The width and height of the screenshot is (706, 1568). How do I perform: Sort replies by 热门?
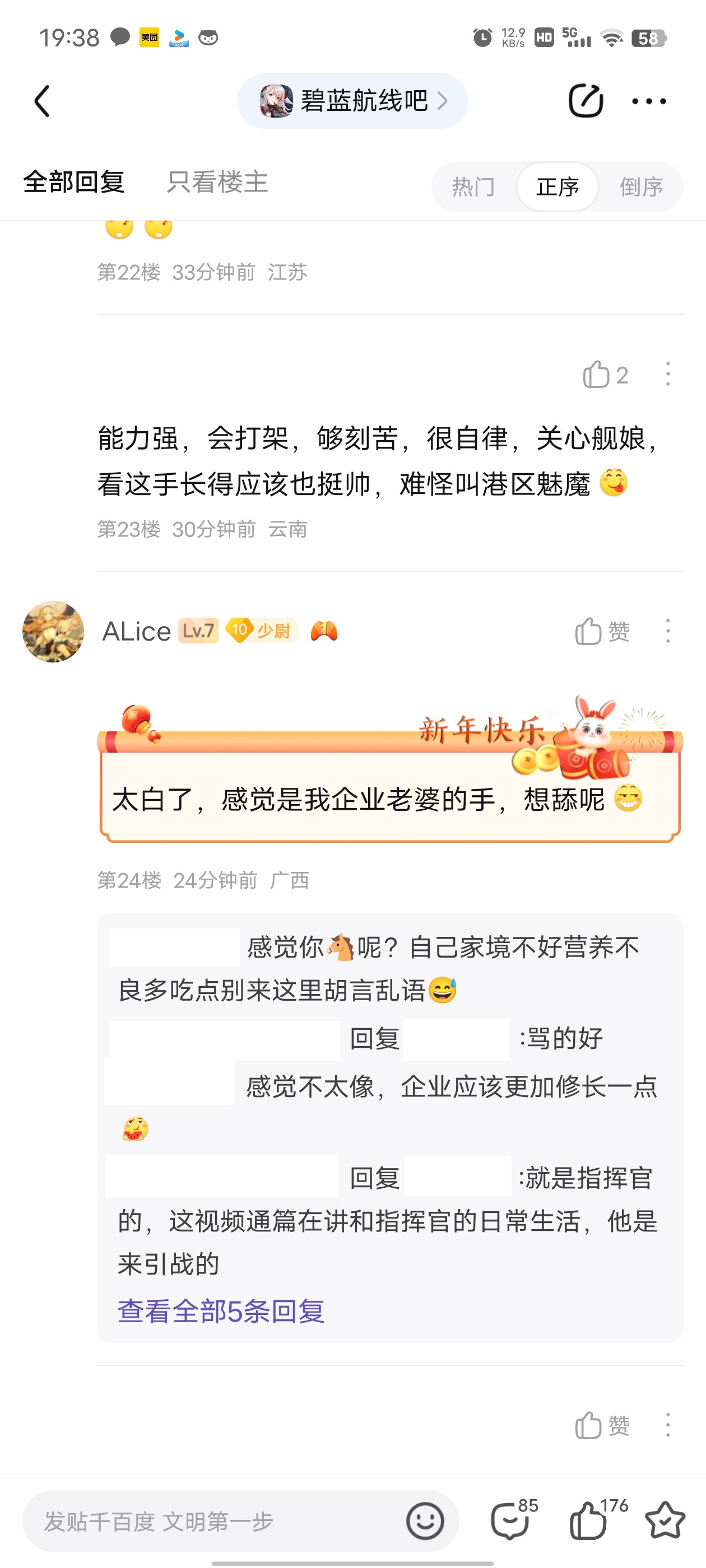tap(473, 187)
